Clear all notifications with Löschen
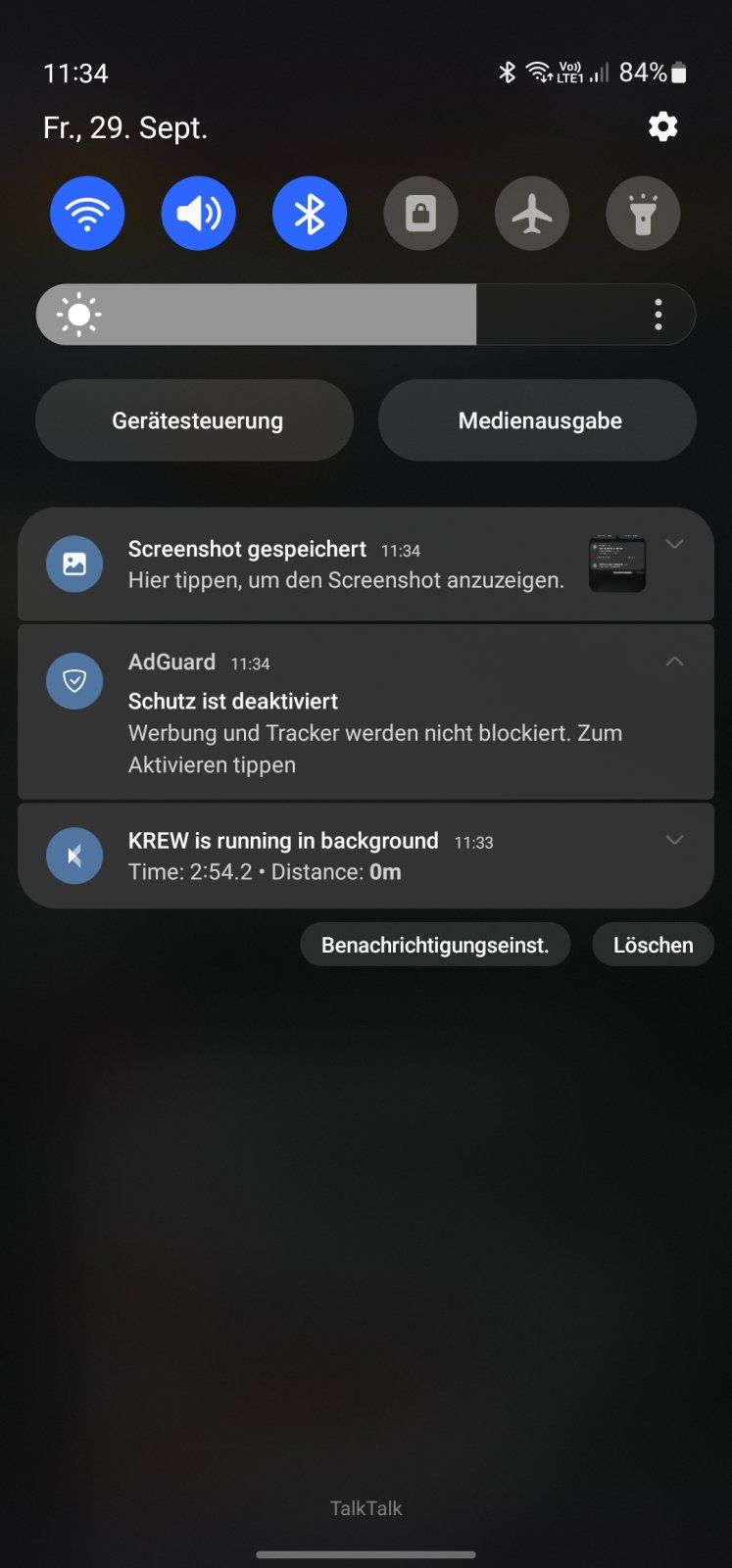Viewport: 732px width, 1568px height. (653, 945)
